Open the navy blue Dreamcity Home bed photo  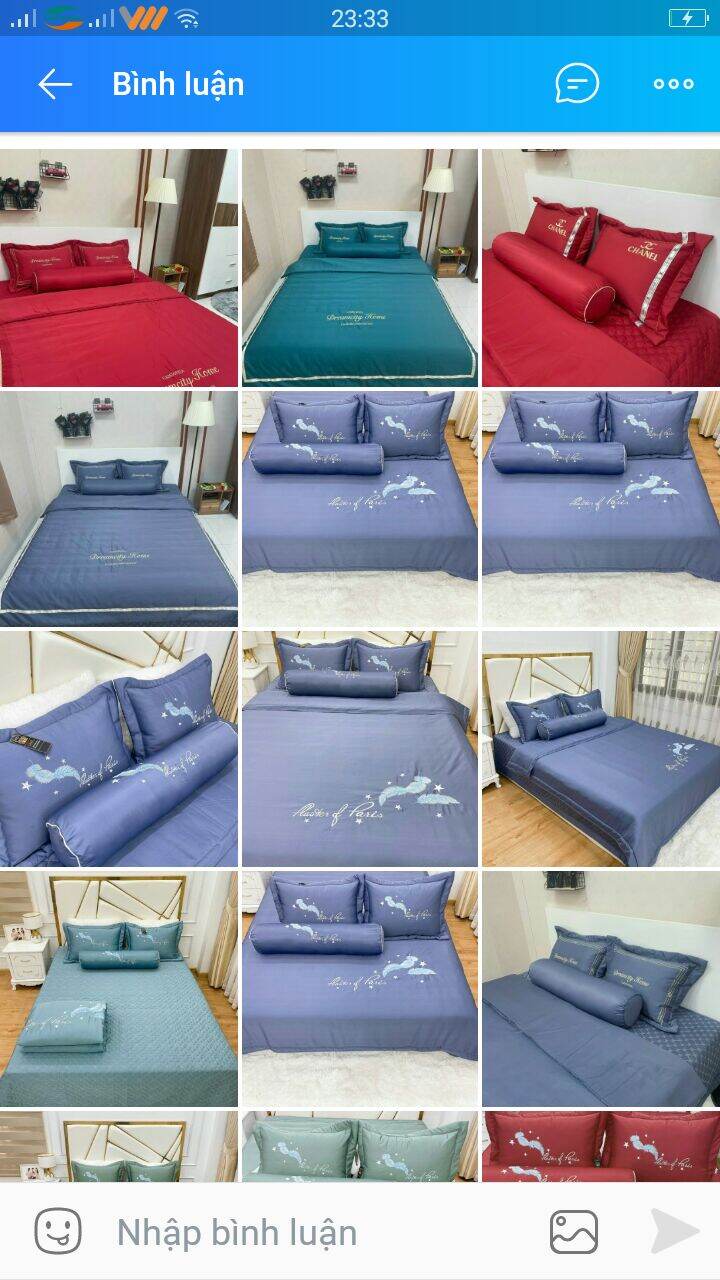point(119,508)
